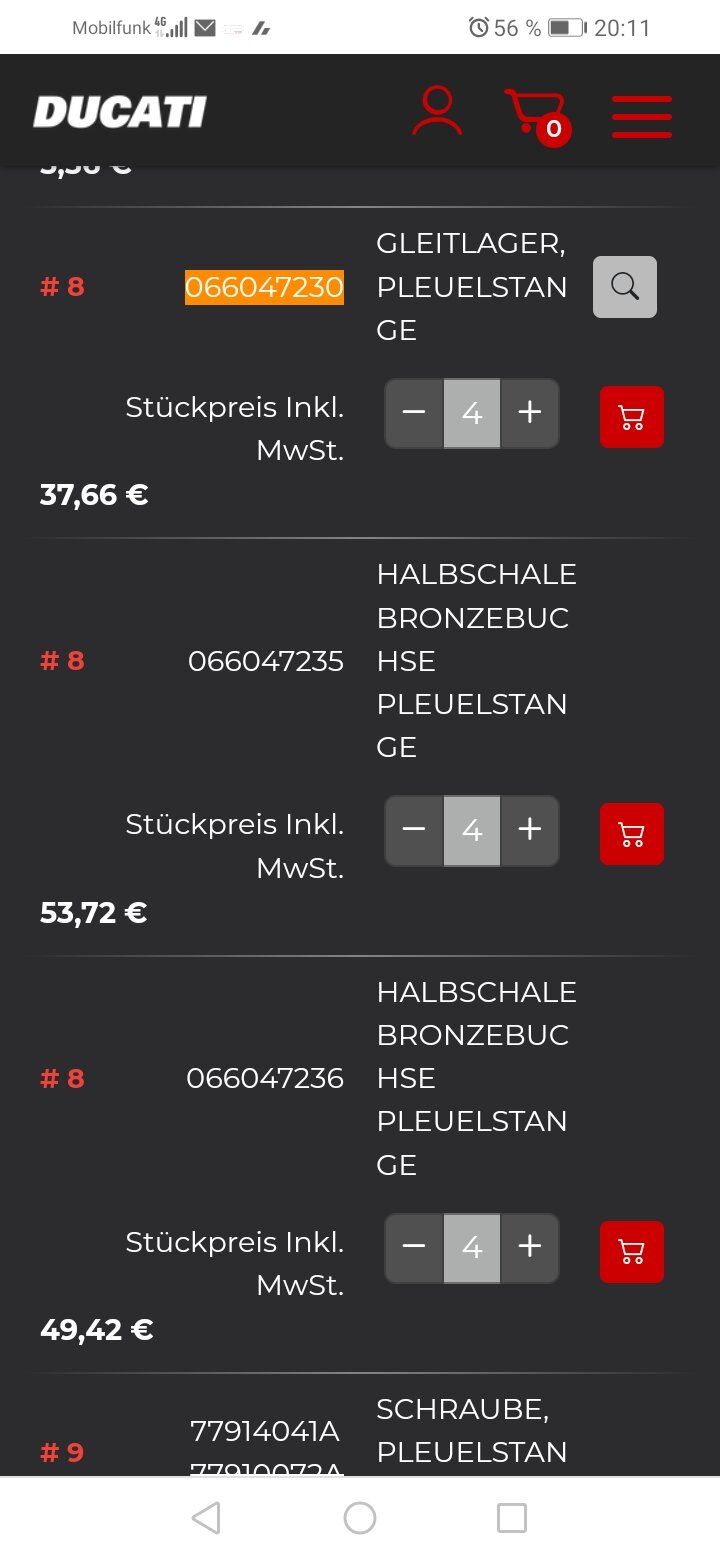Image resolution: width=720 pixels, height=1560 pixels.
Task: Open the shopping cart in the header
Action: pyautogui.click(x=538, y=116)
